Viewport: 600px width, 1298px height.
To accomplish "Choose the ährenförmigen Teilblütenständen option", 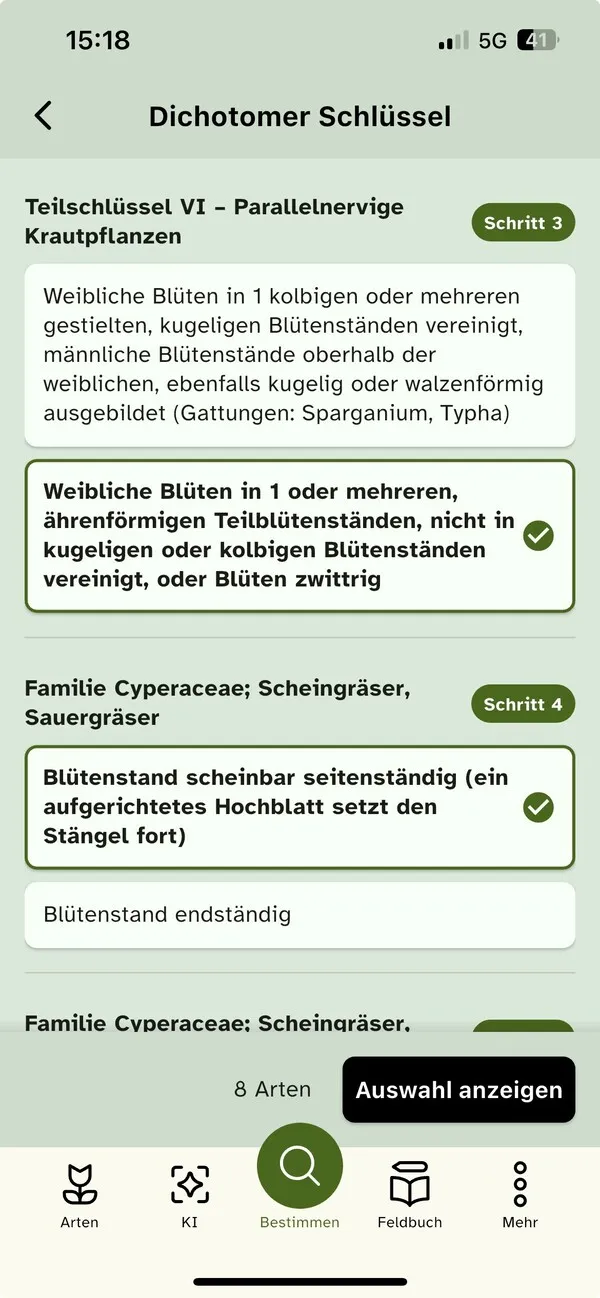I will tap(299, 536).
